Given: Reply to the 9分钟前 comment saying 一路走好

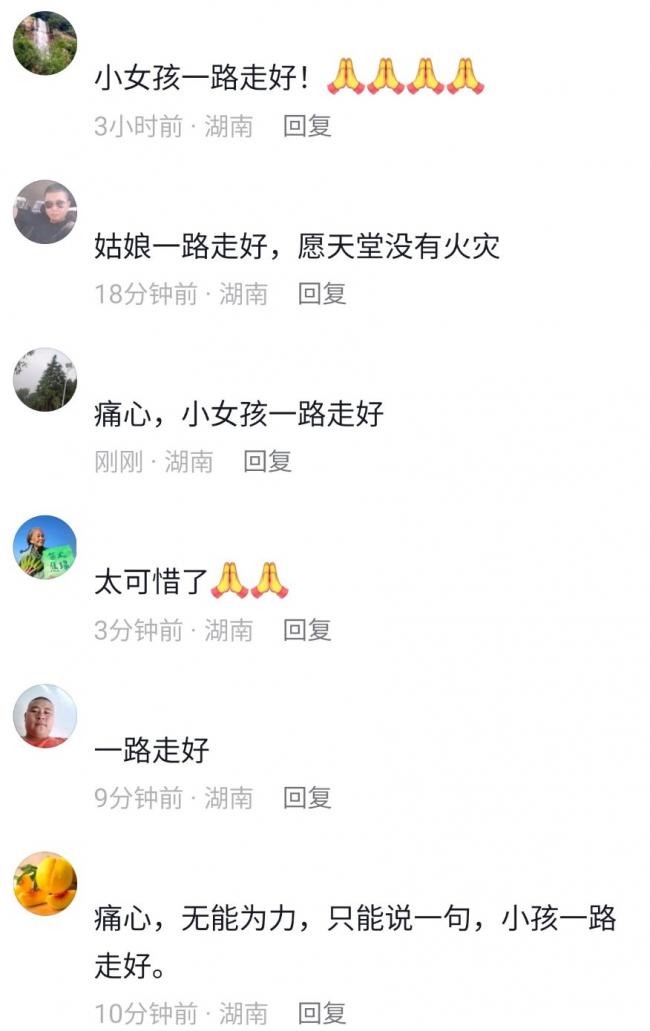Looking at the screenshot, I should tap(307, 798).
